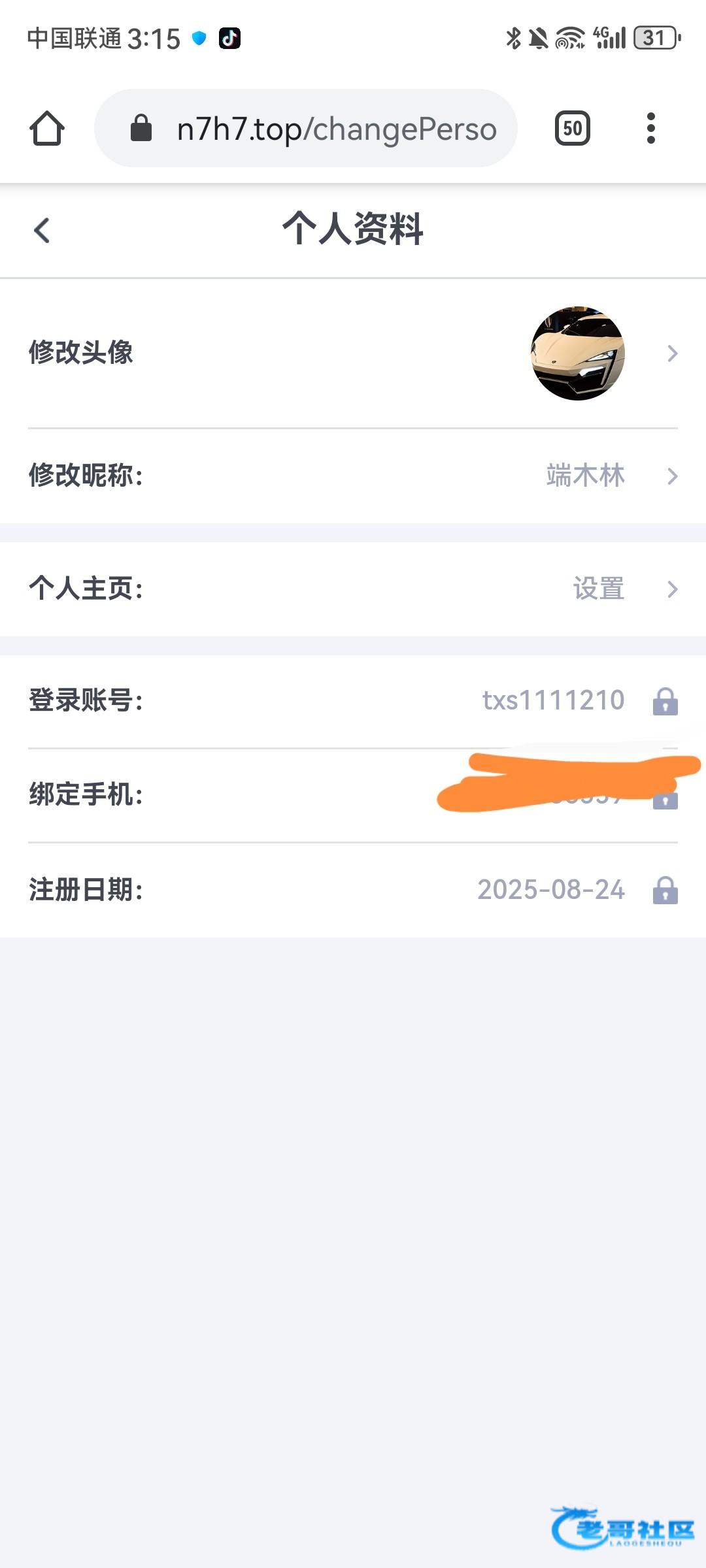This screenshot has height=1568, width=706.
Task: Open the browser three-dot overflow menu
Action: (650, 128)
